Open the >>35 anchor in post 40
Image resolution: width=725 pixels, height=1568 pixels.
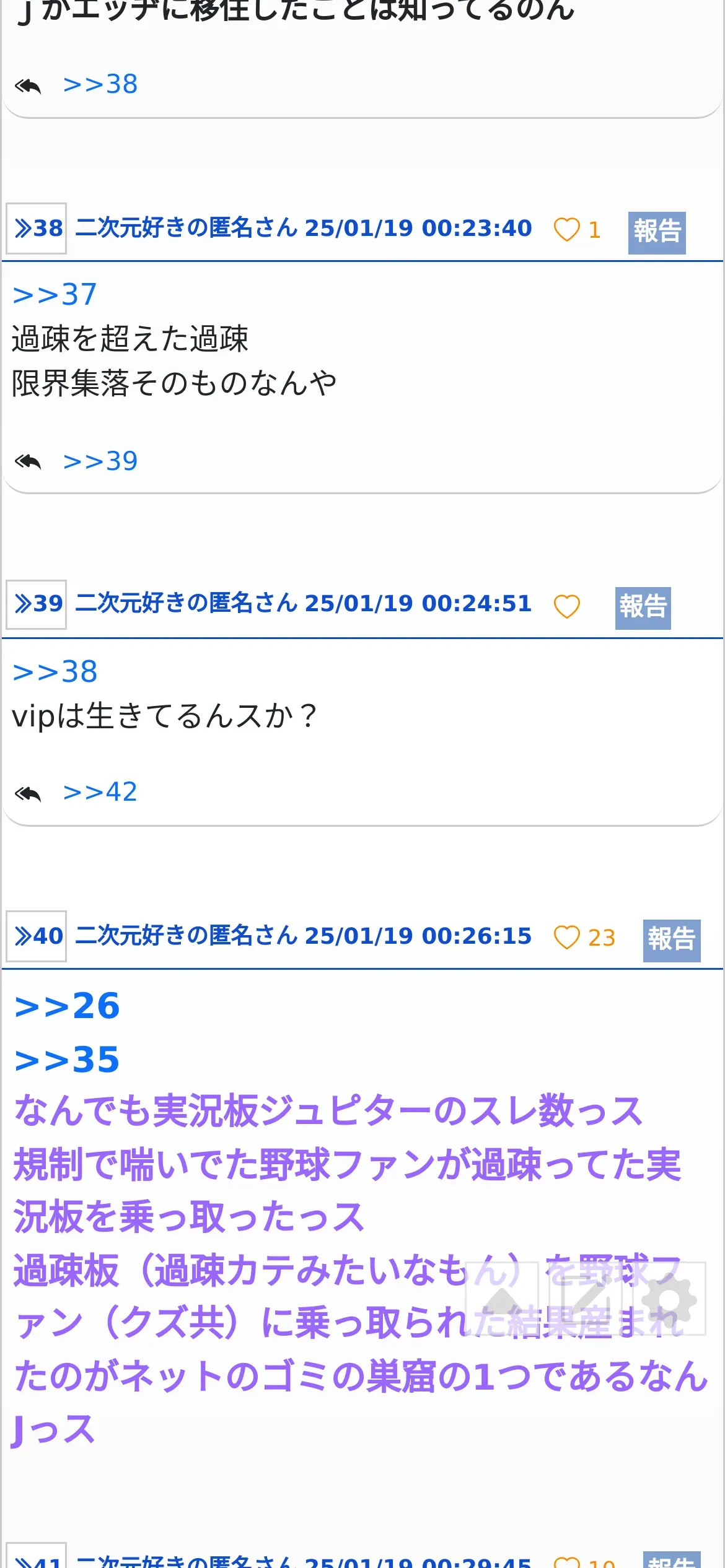67,1060
